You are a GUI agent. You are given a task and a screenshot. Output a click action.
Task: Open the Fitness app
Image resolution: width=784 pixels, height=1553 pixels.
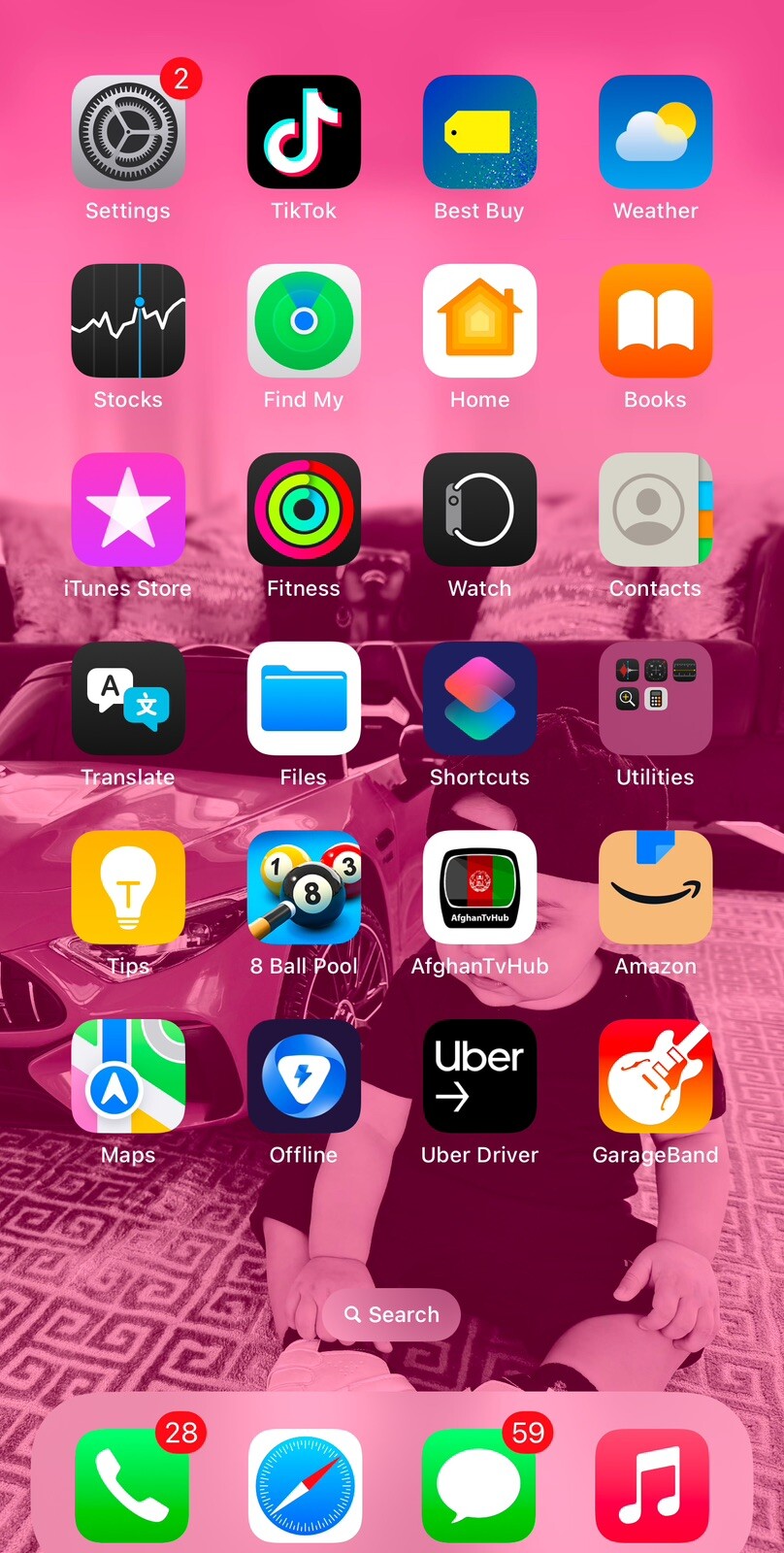coord(304,510)
